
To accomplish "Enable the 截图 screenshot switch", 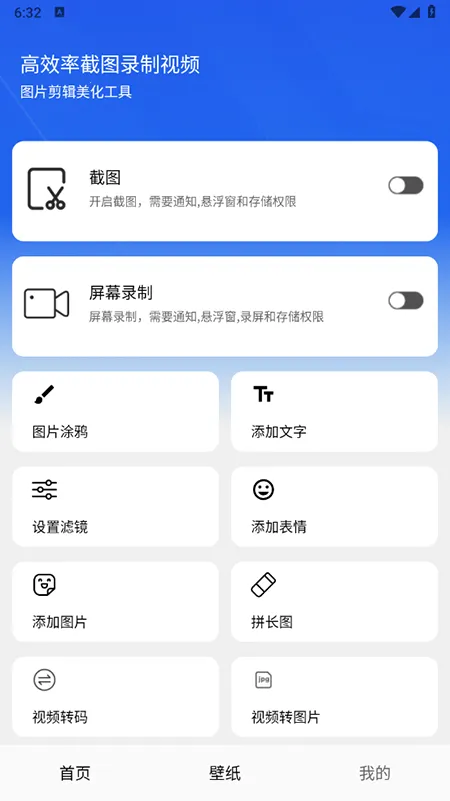I will pos(406,185).
